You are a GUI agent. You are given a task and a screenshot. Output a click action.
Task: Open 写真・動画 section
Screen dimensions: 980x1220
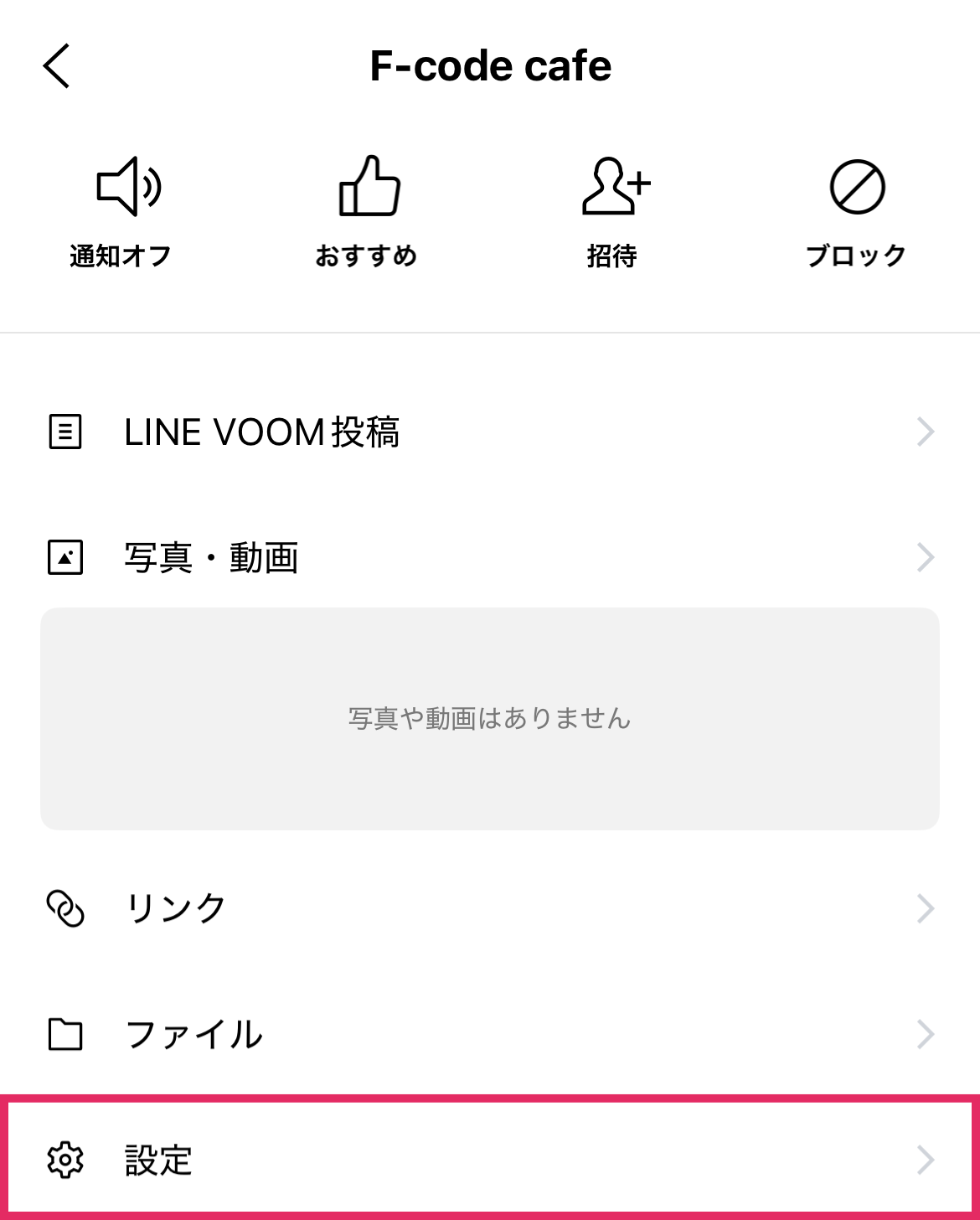click(x=490, y=558)
